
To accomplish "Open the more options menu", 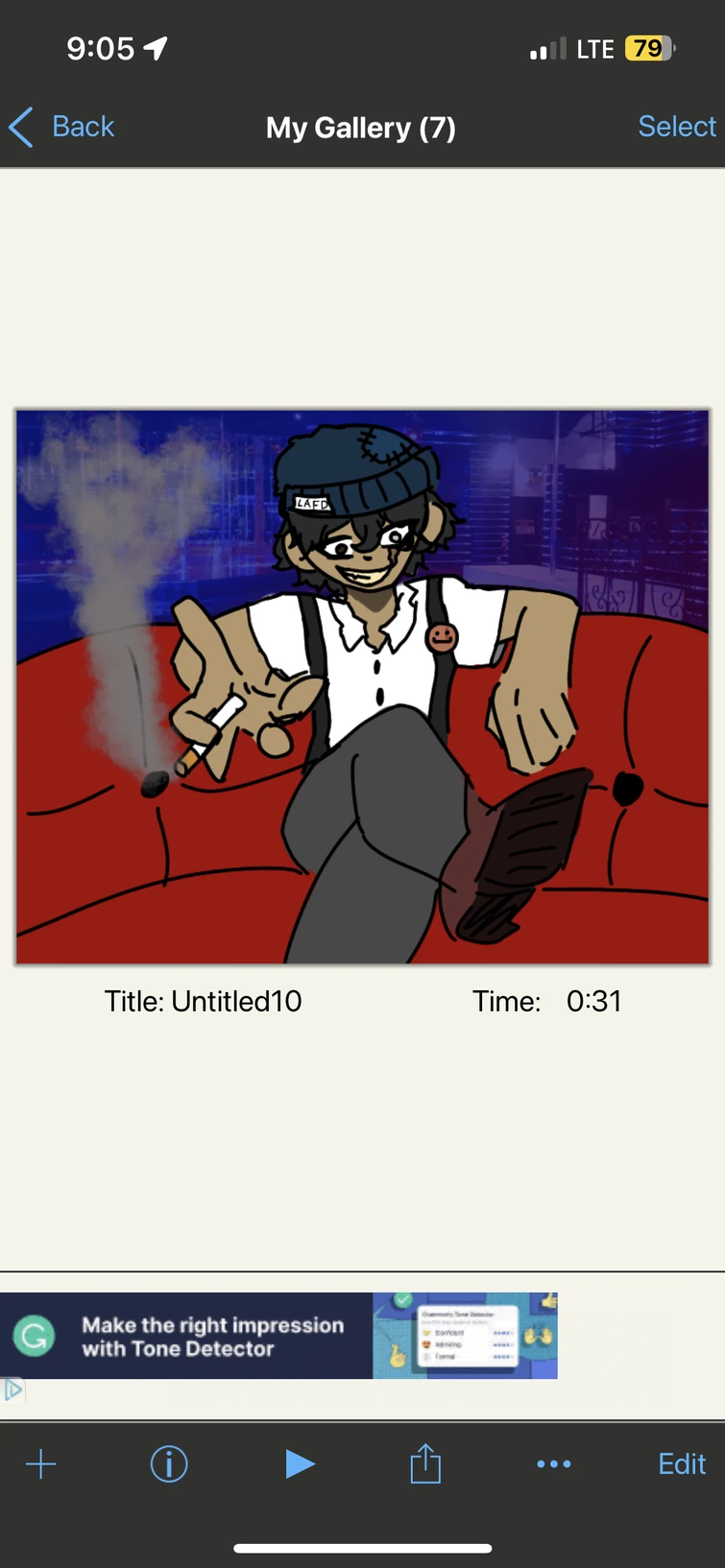I will (x=554, y=1463).
